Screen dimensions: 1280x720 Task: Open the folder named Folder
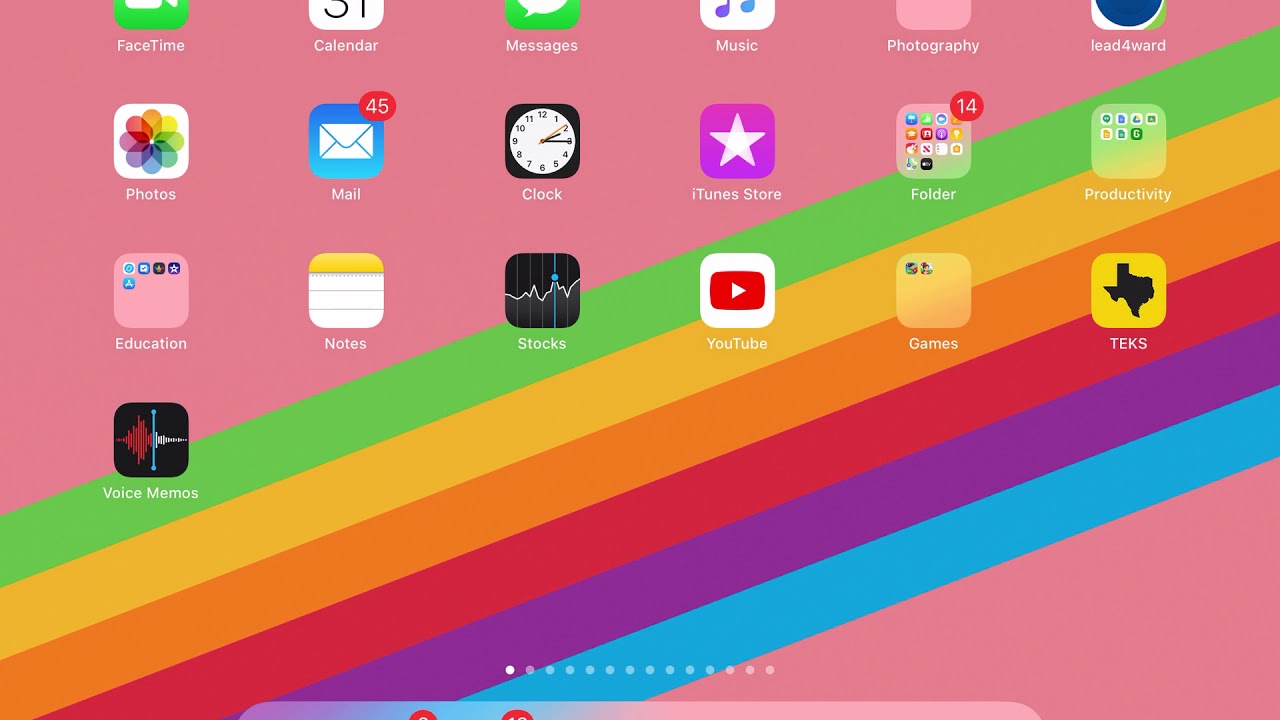(933, 141)
